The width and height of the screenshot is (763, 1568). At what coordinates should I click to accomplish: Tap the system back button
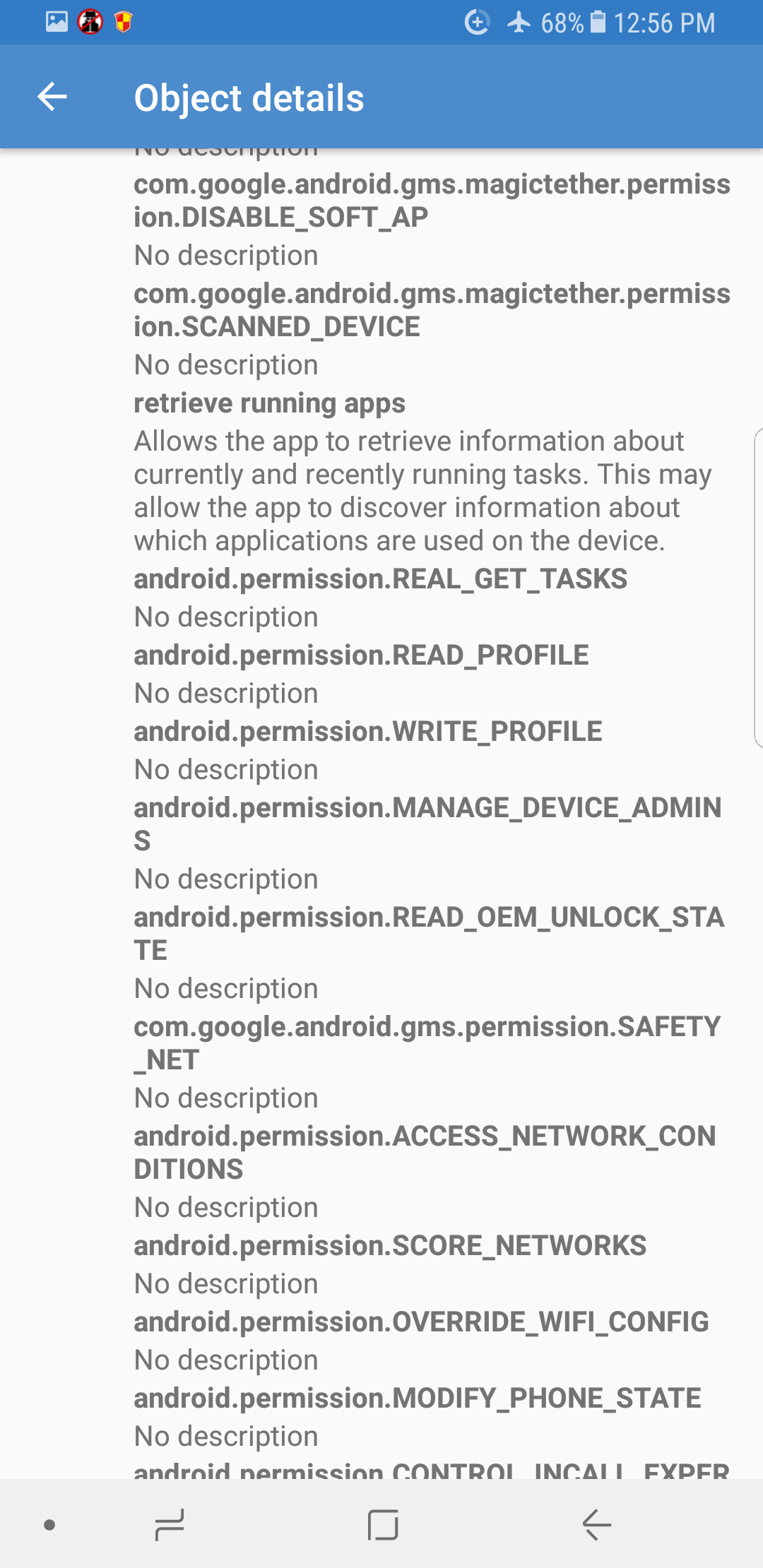(x=597, y=1525)
